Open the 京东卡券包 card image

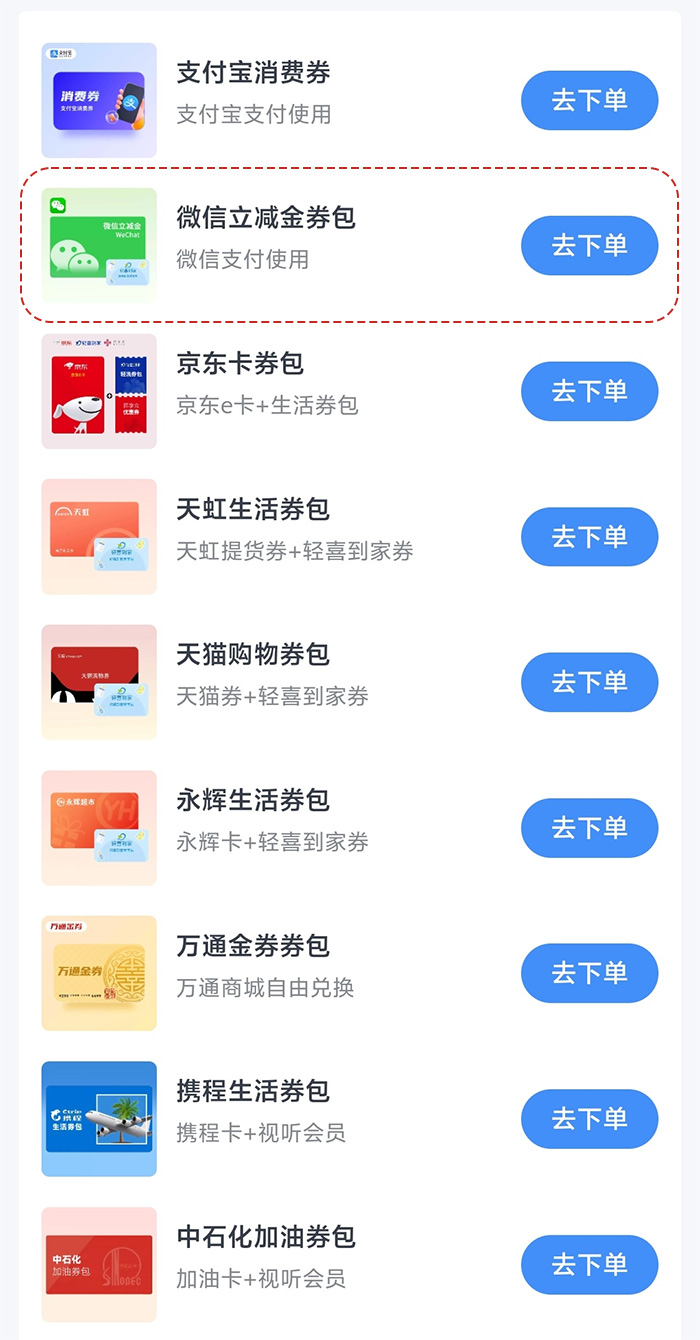[x=99, y=391]
